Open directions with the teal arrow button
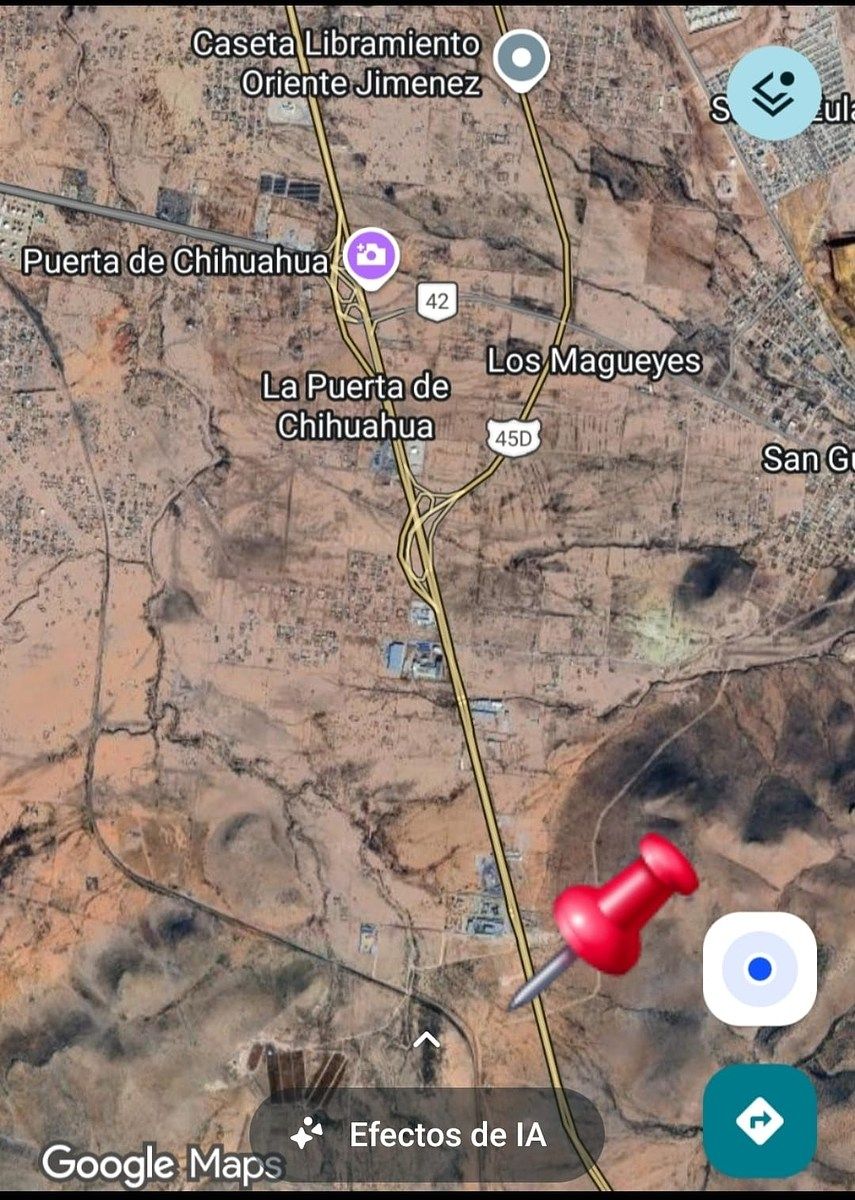 (760, 1121)
